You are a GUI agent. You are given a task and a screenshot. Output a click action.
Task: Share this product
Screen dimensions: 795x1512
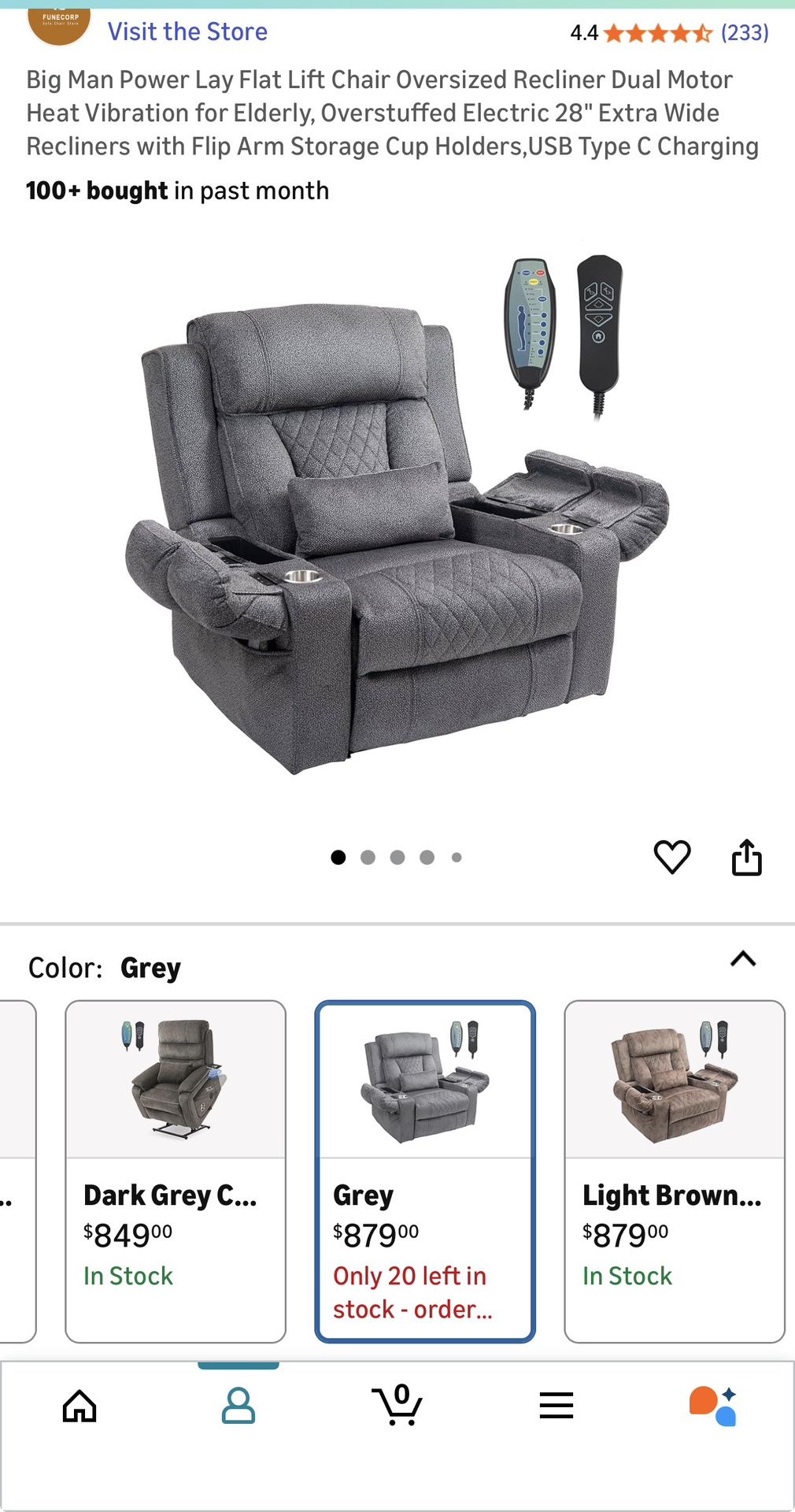pos(746,857)
